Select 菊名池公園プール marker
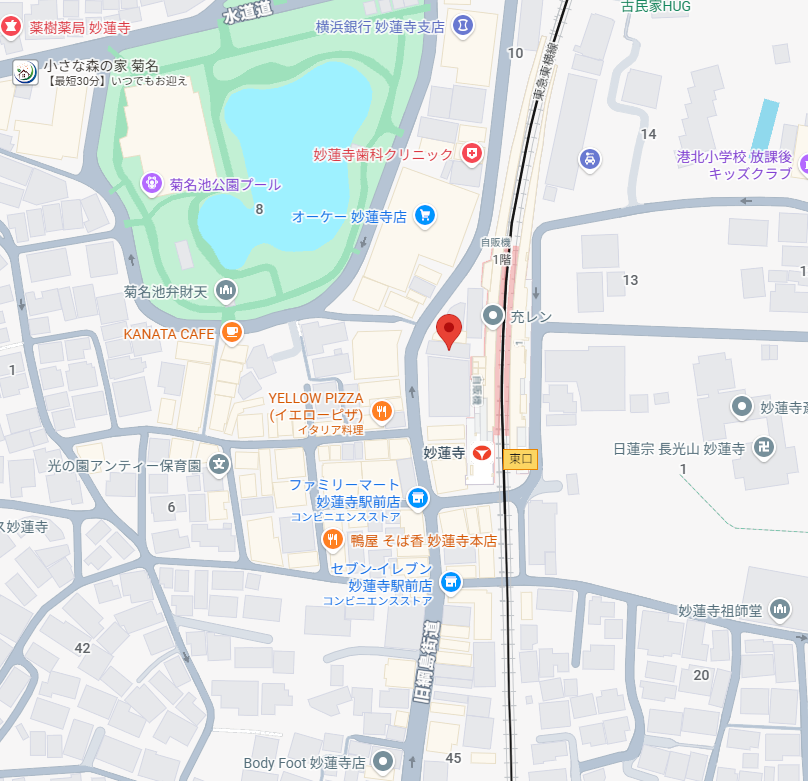The image size is (808, 781). (151, 183)
